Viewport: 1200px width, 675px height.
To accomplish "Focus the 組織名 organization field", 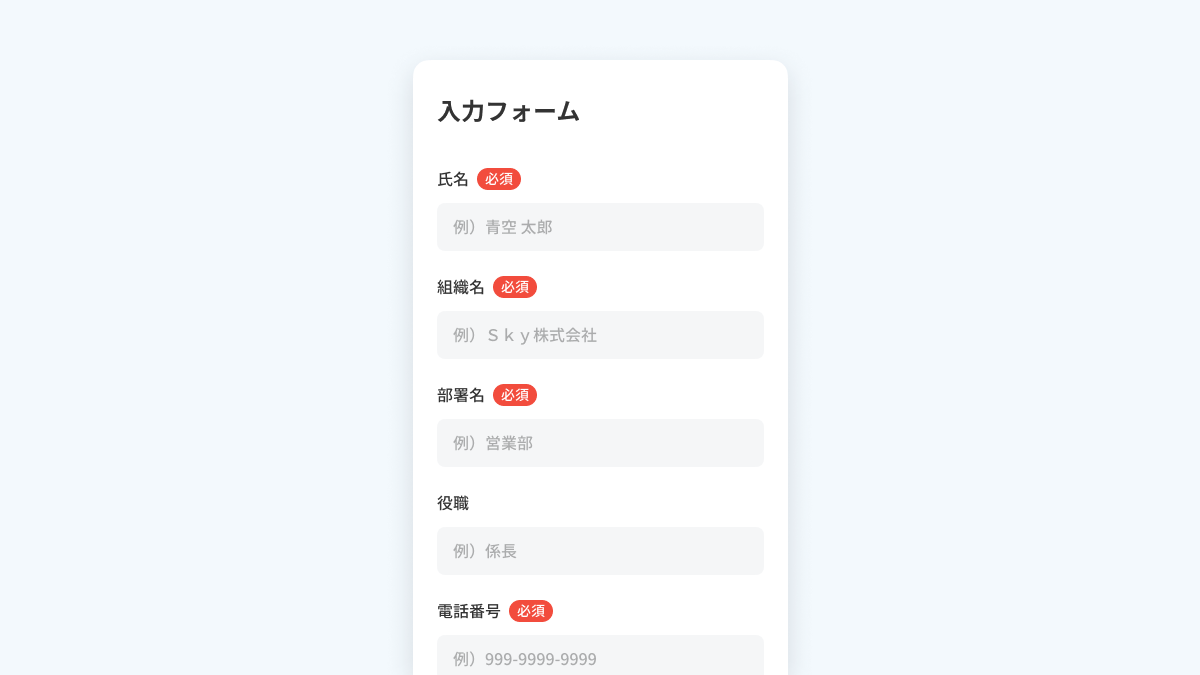I will tap(600, 335).
